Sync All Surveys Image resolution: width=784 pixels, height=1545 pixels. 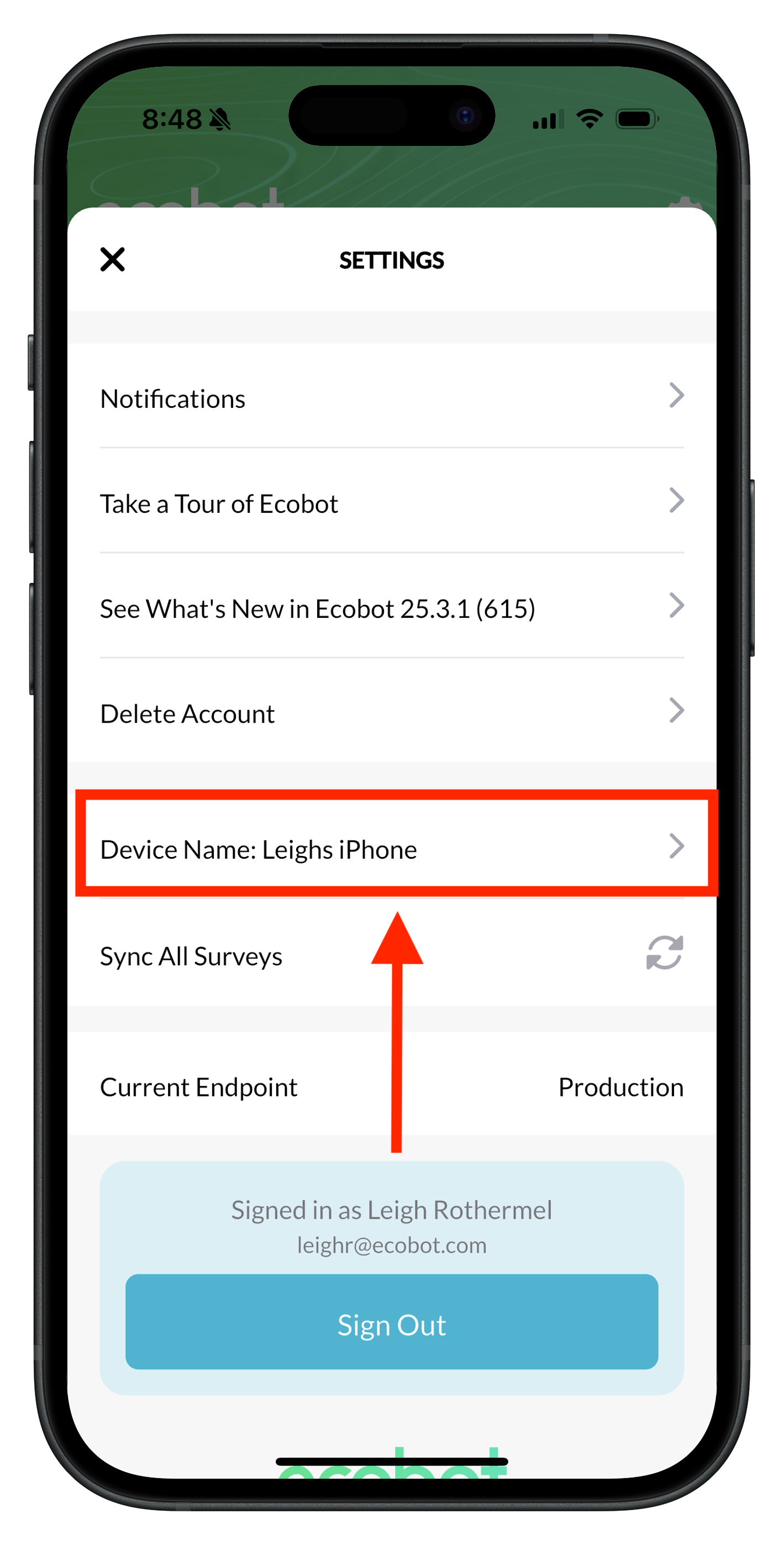pos(664,953)
